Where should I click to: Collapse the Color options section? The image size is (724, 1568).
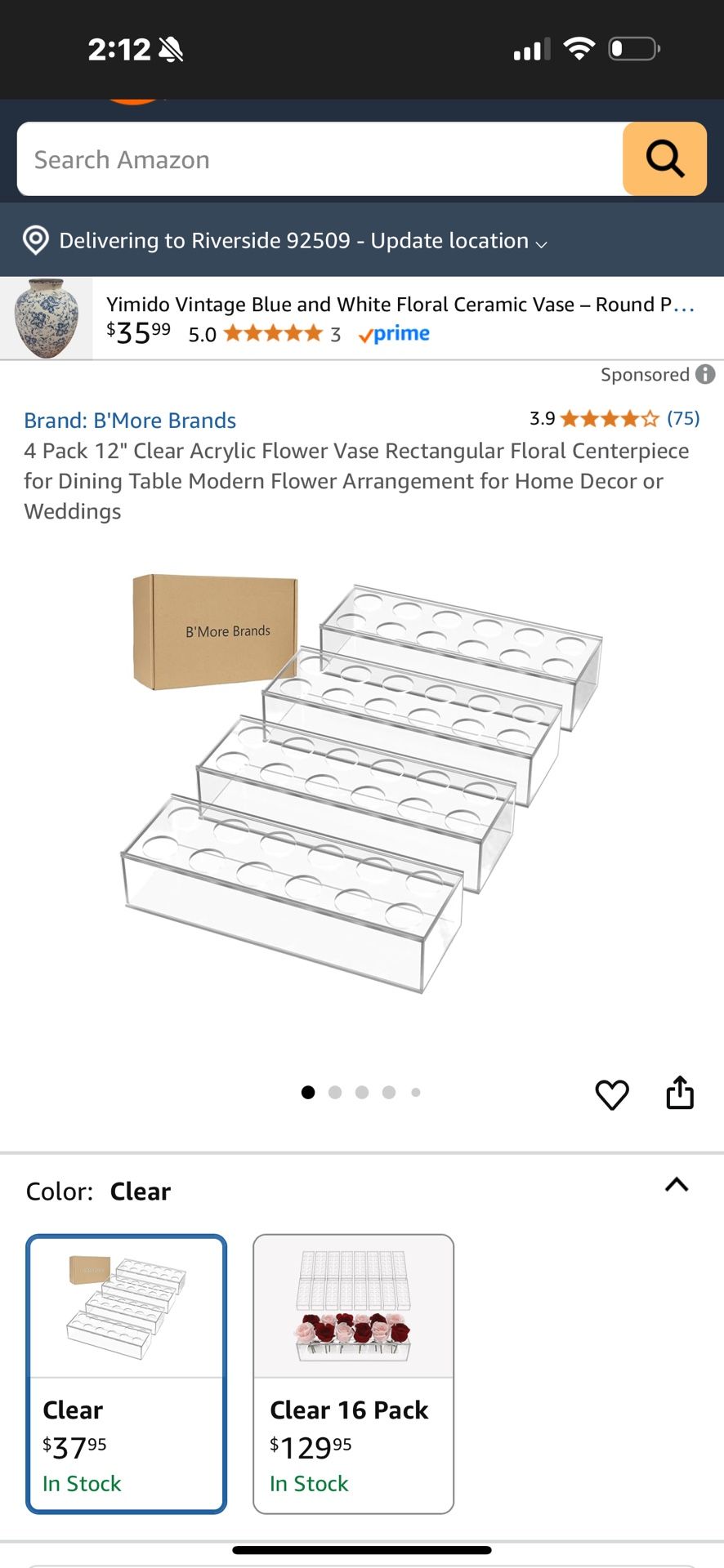tap(677, 1185)
